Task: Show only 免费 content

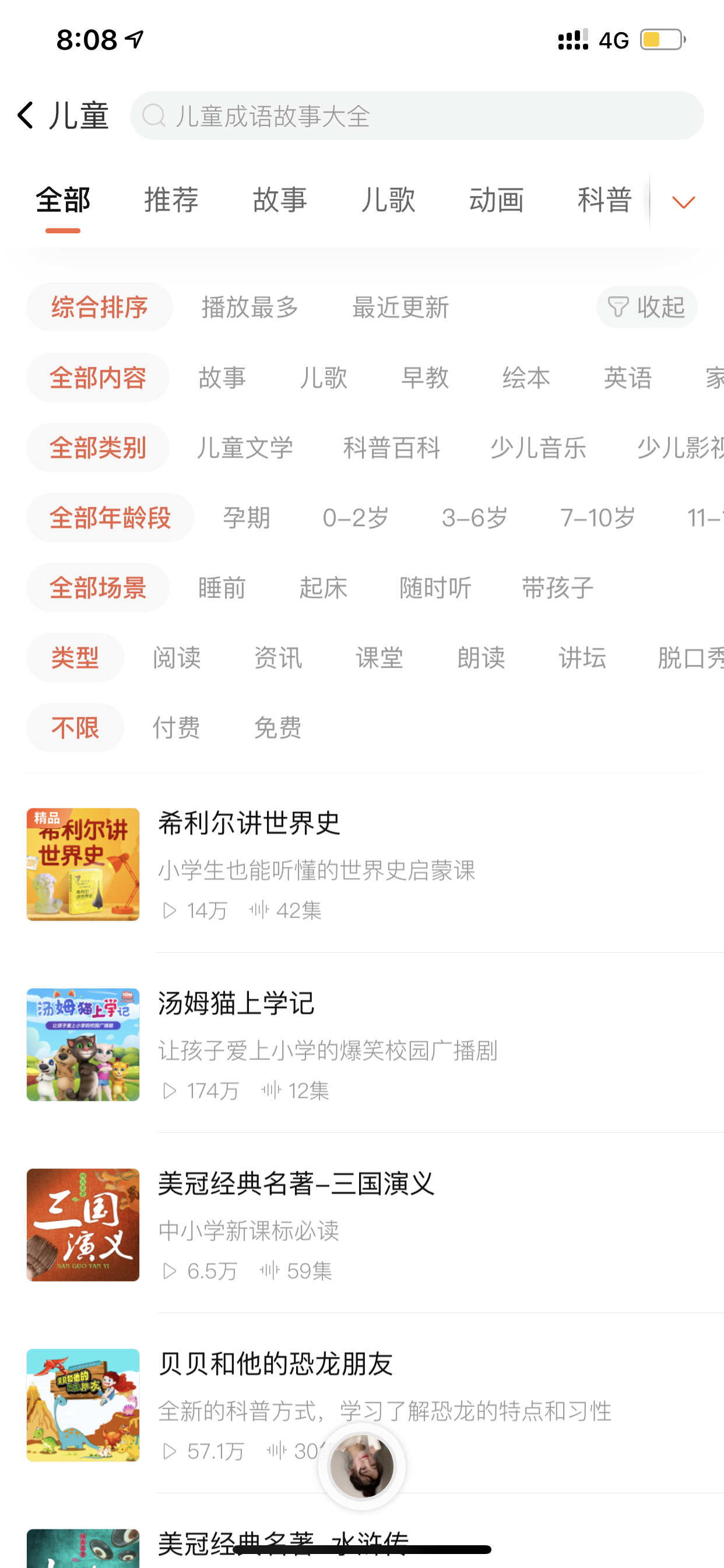Action: coord(278,727)
